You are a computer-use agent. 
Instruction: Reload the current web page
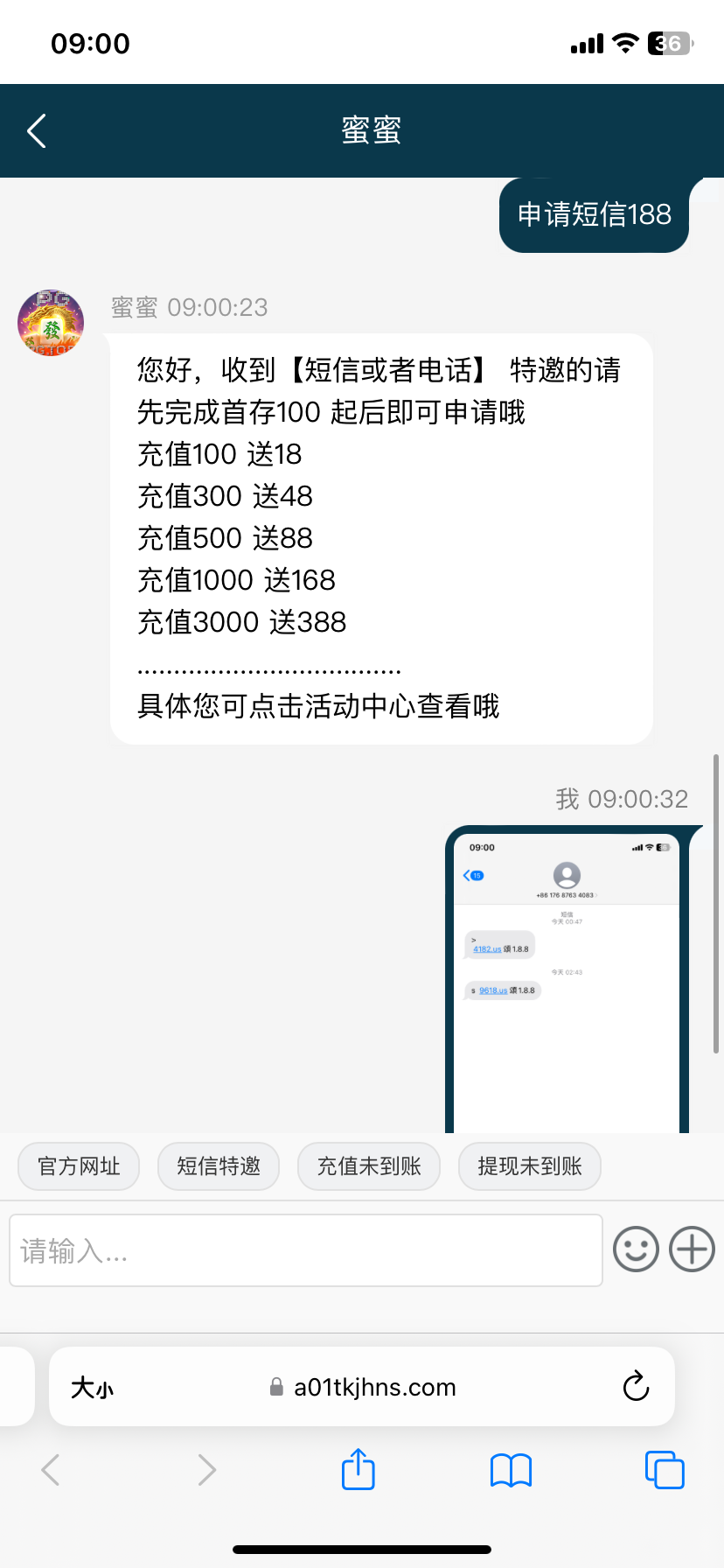tap(636, 1387)
